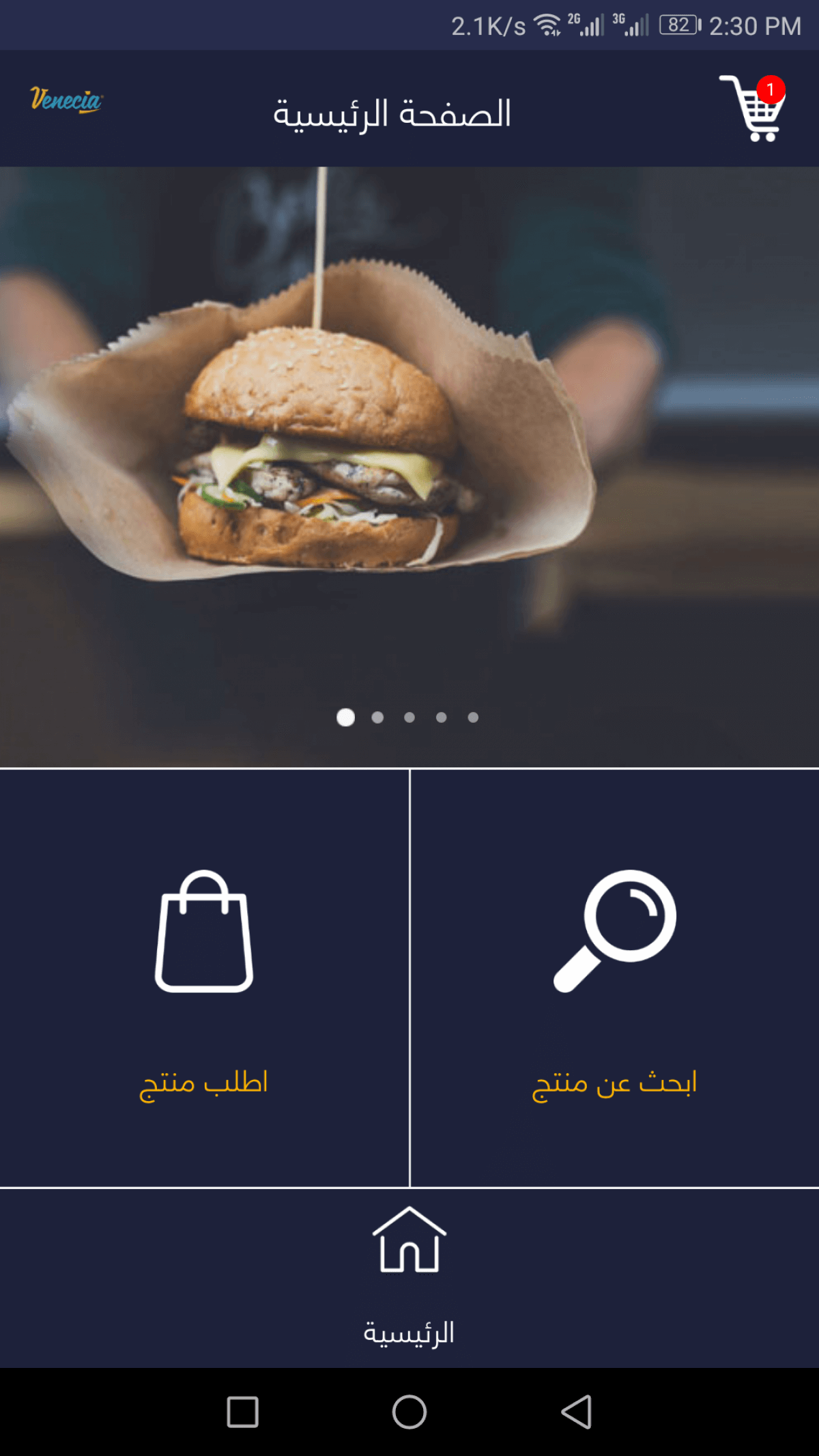Select the second carousel page dot

click(377, 717)
